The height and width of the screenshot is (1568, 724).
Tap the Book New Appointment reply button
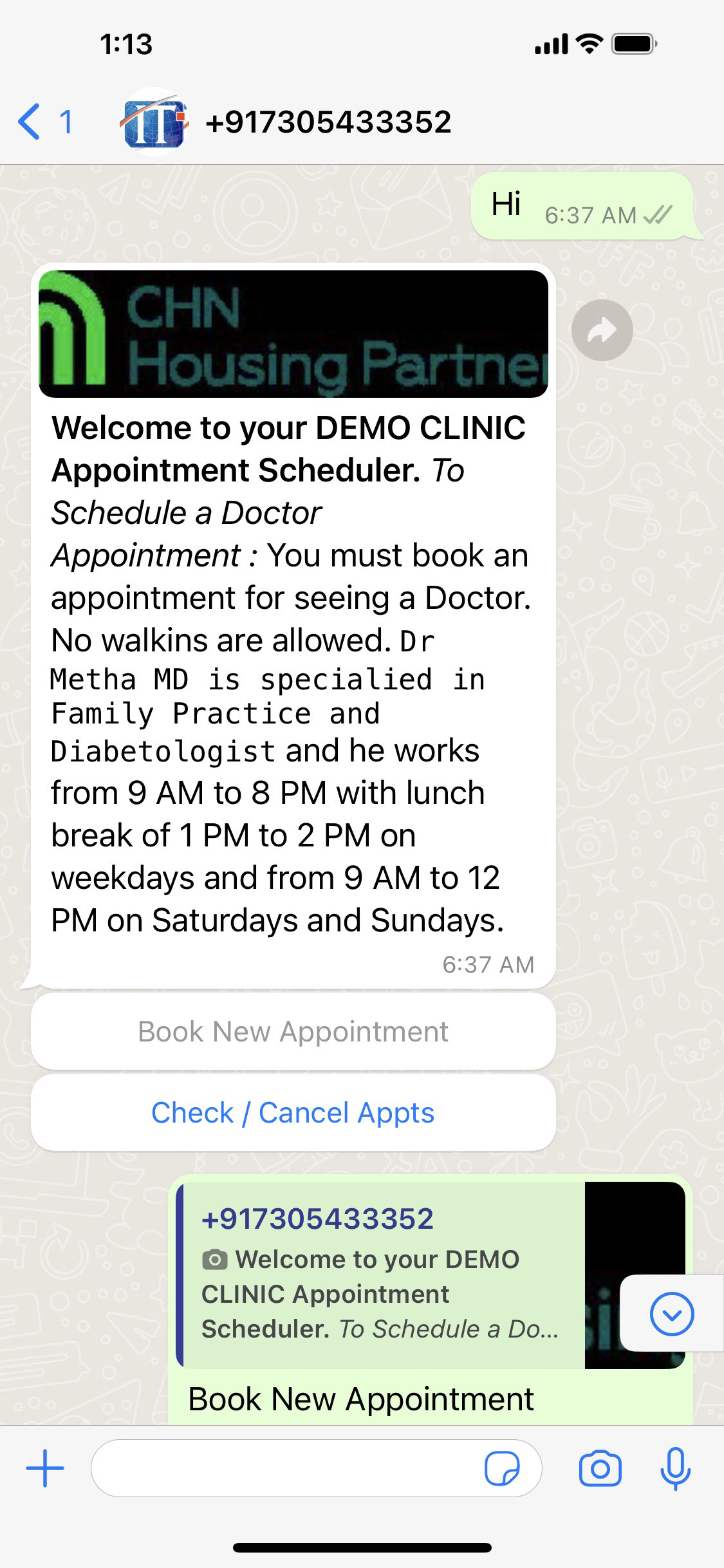(293, 1032)
